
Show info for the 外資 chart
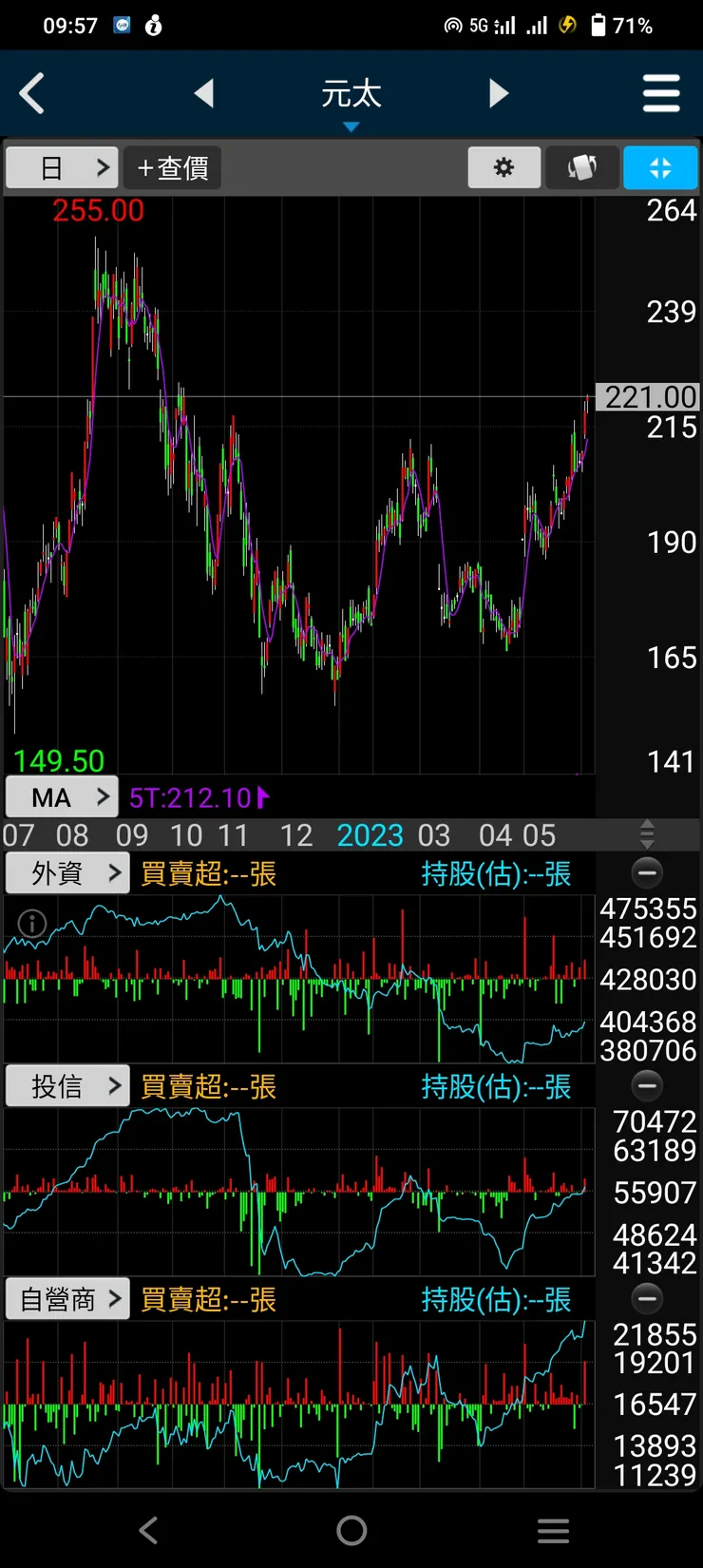coord(32,923)
